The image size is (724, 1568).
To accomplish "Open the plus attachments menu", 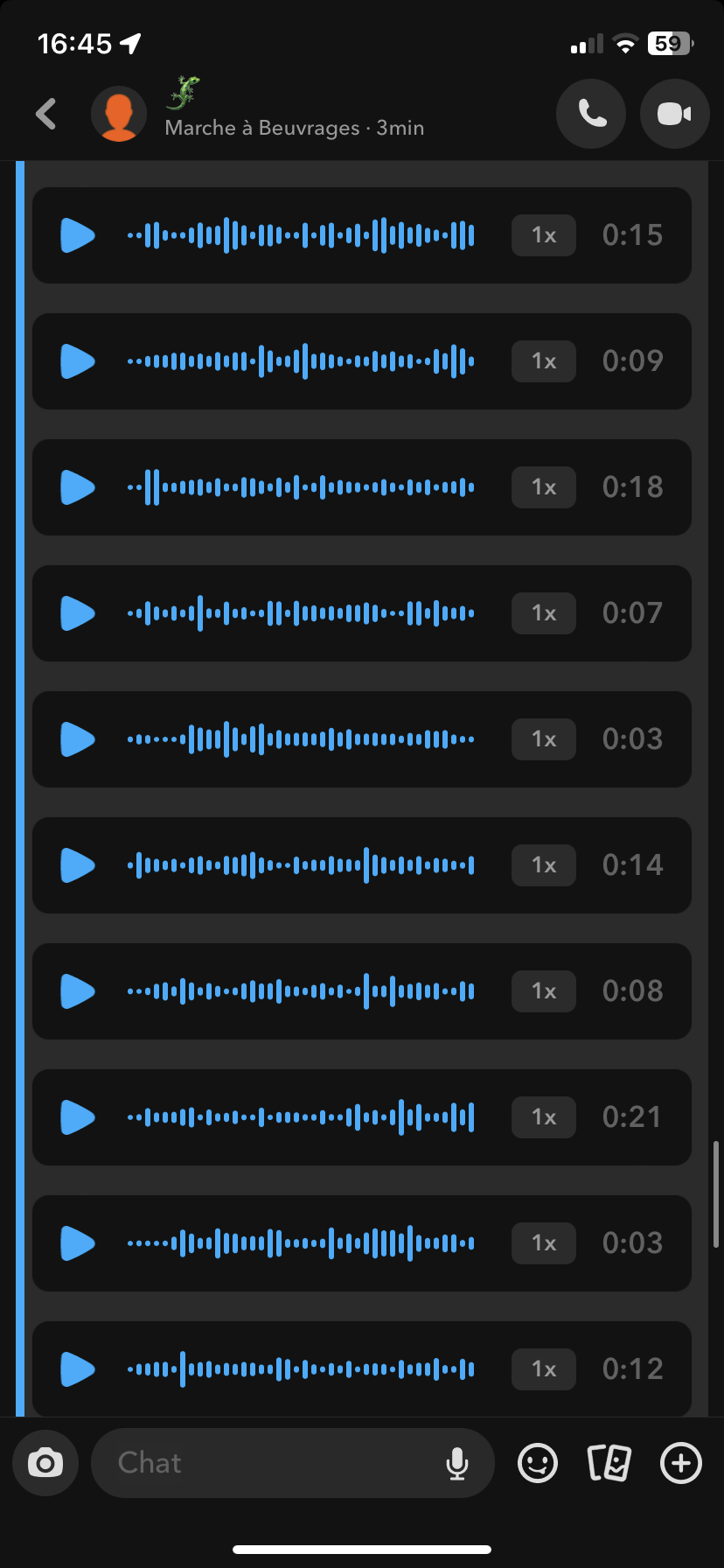I will pos(681,1463).
